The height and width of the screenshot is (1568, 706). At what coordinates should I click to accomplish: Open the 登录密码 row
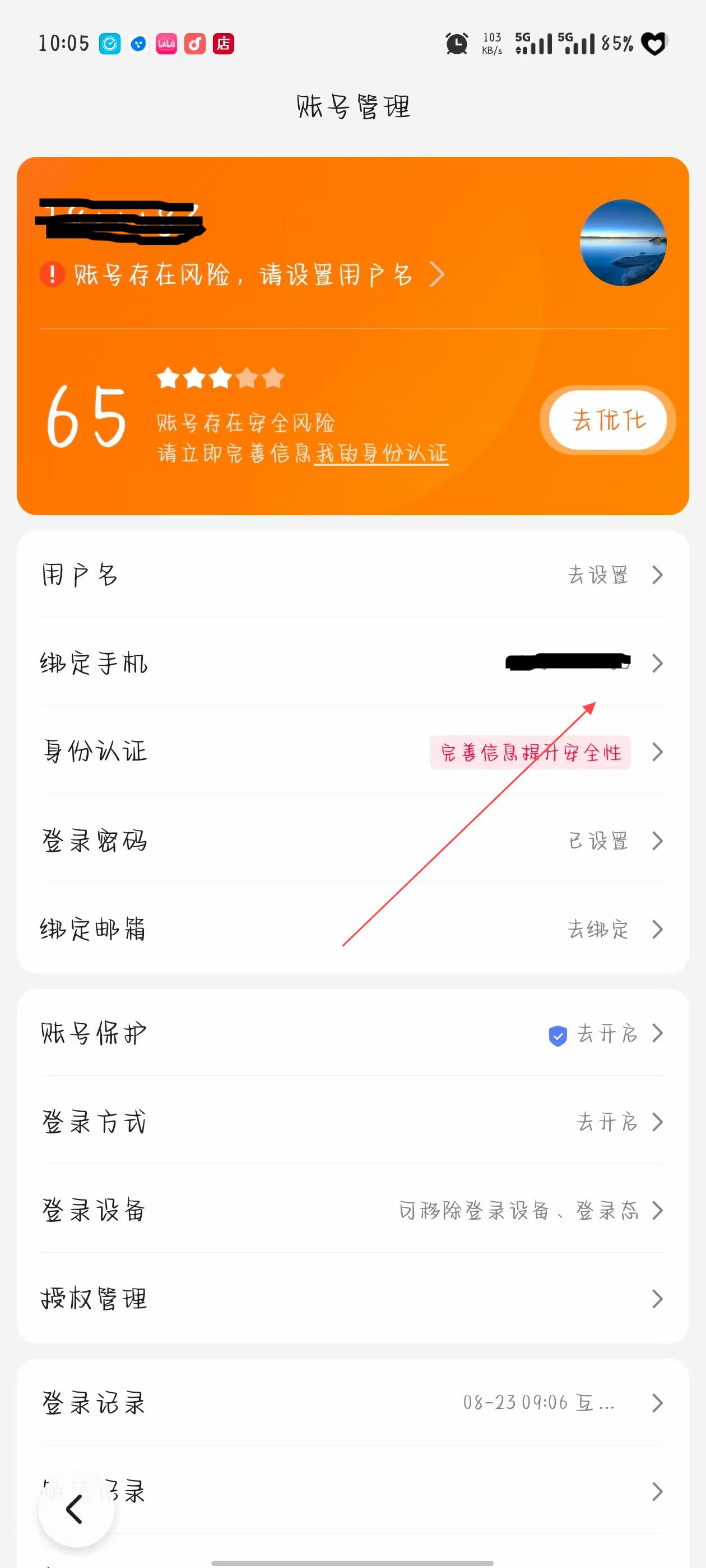pyautogui.click(x=352, y=841)
